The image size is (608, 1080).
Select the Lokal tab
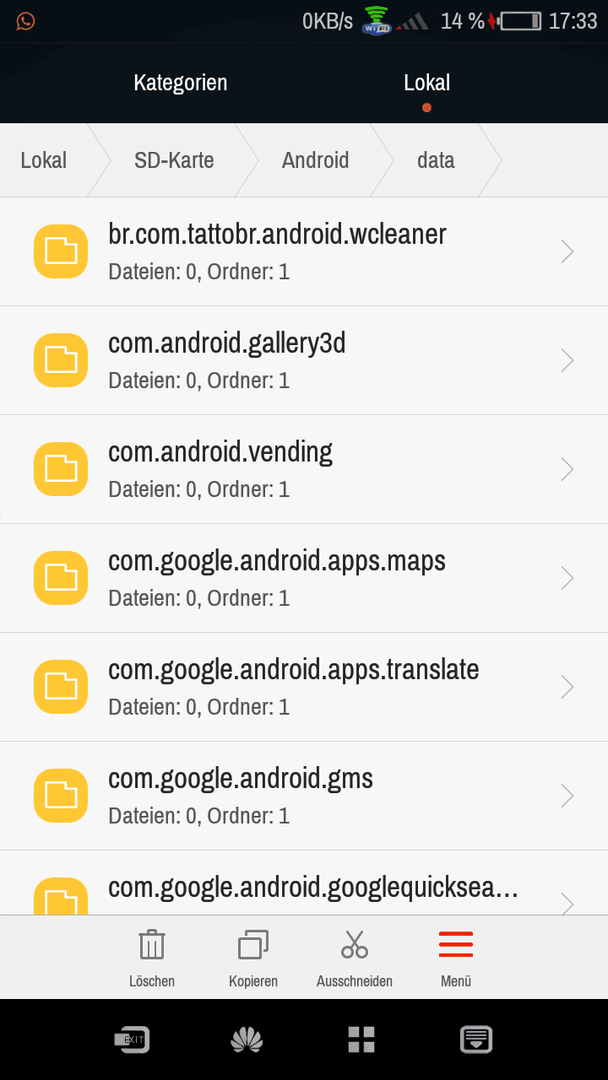427,83
